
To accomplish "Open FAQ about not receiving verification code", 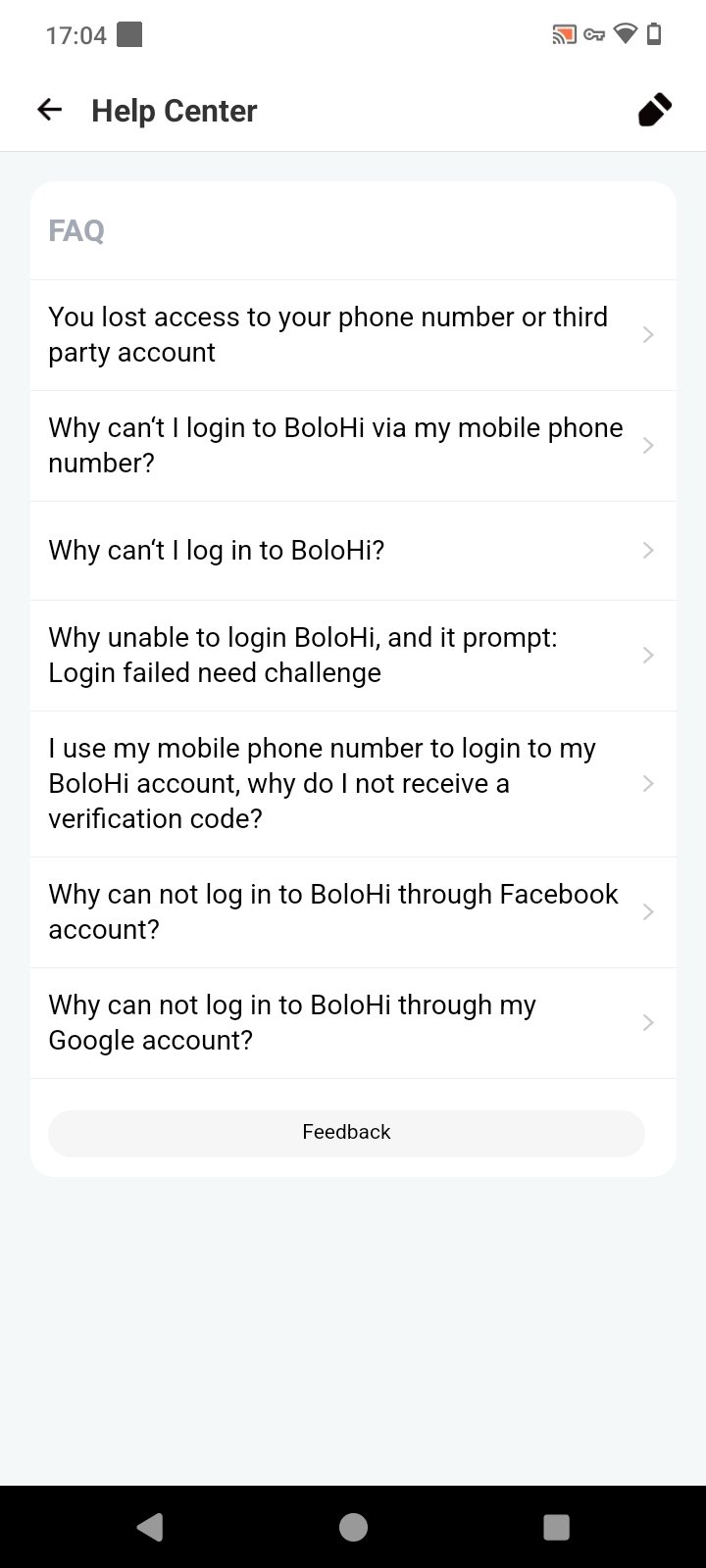I will click(x=353, y=784).
